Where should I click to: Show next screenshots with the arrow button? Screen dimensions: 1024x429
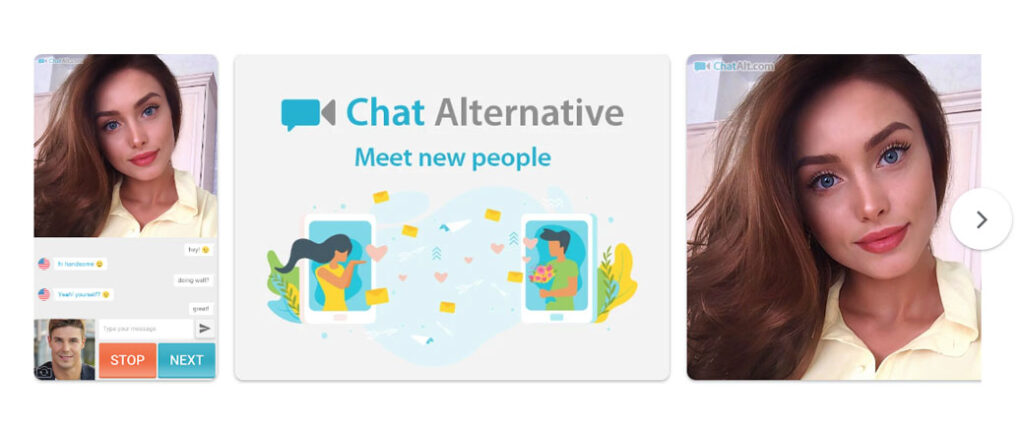pyautogui.click(x=981, y=219)
